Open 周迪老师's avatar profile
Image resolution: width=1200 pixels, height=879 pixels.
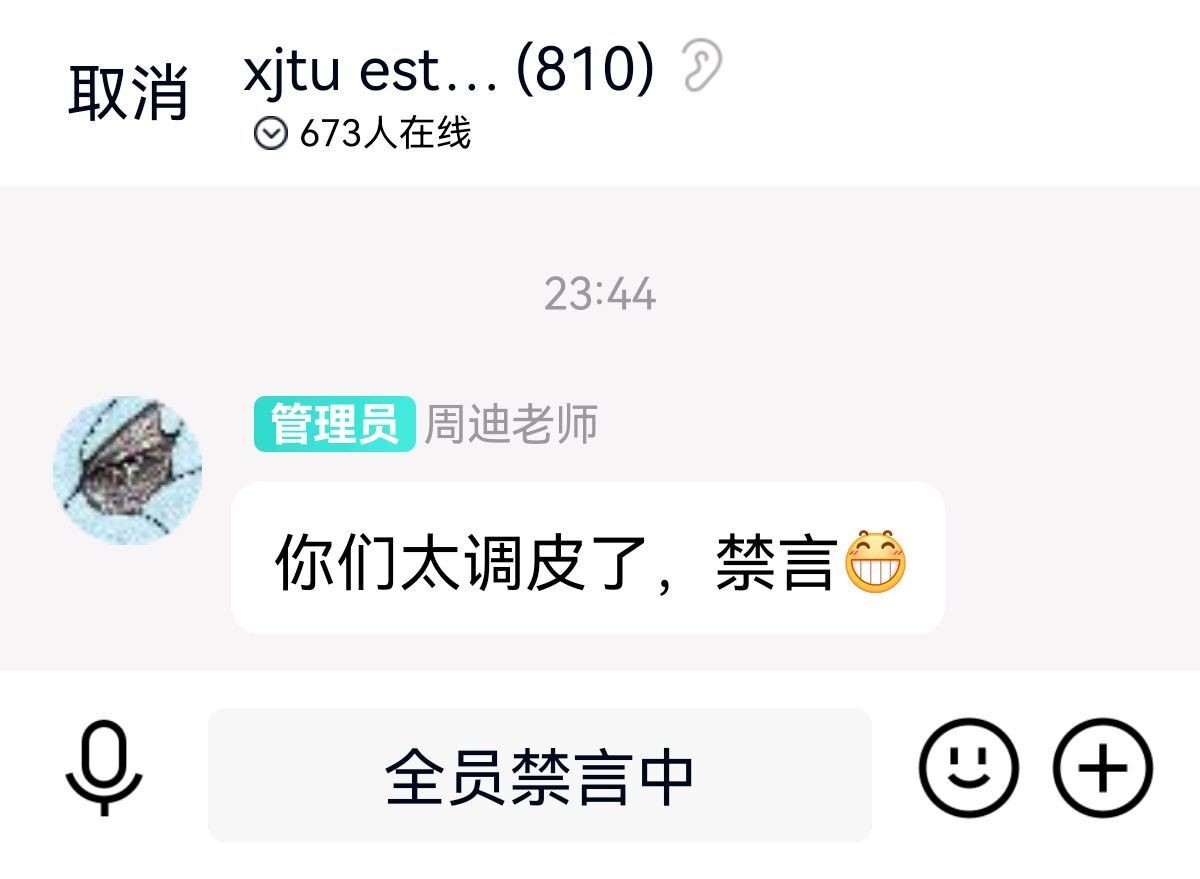tap(128, 470)
